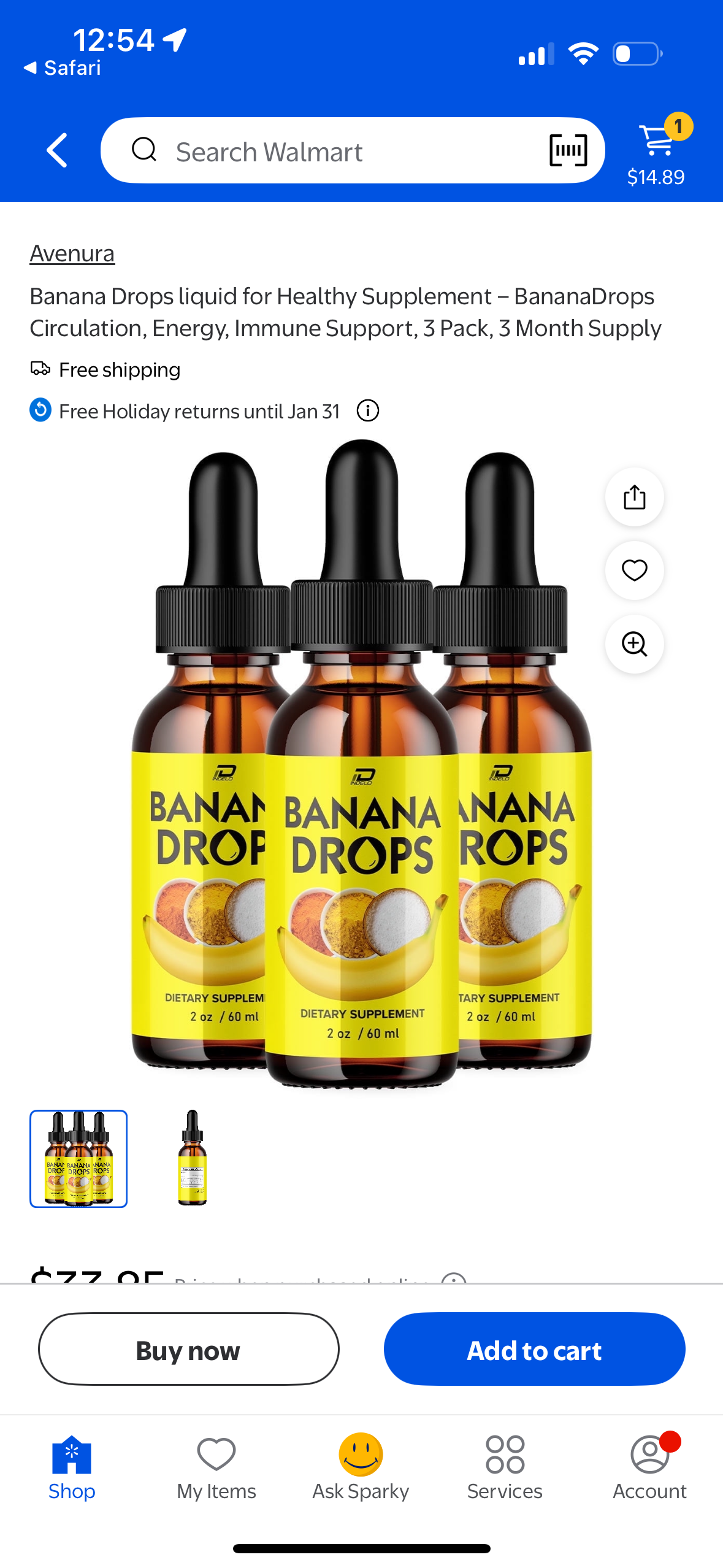Add product to favorites with heart icon
This screenshot has height=1568, width=723.
(x=634, y=571)
